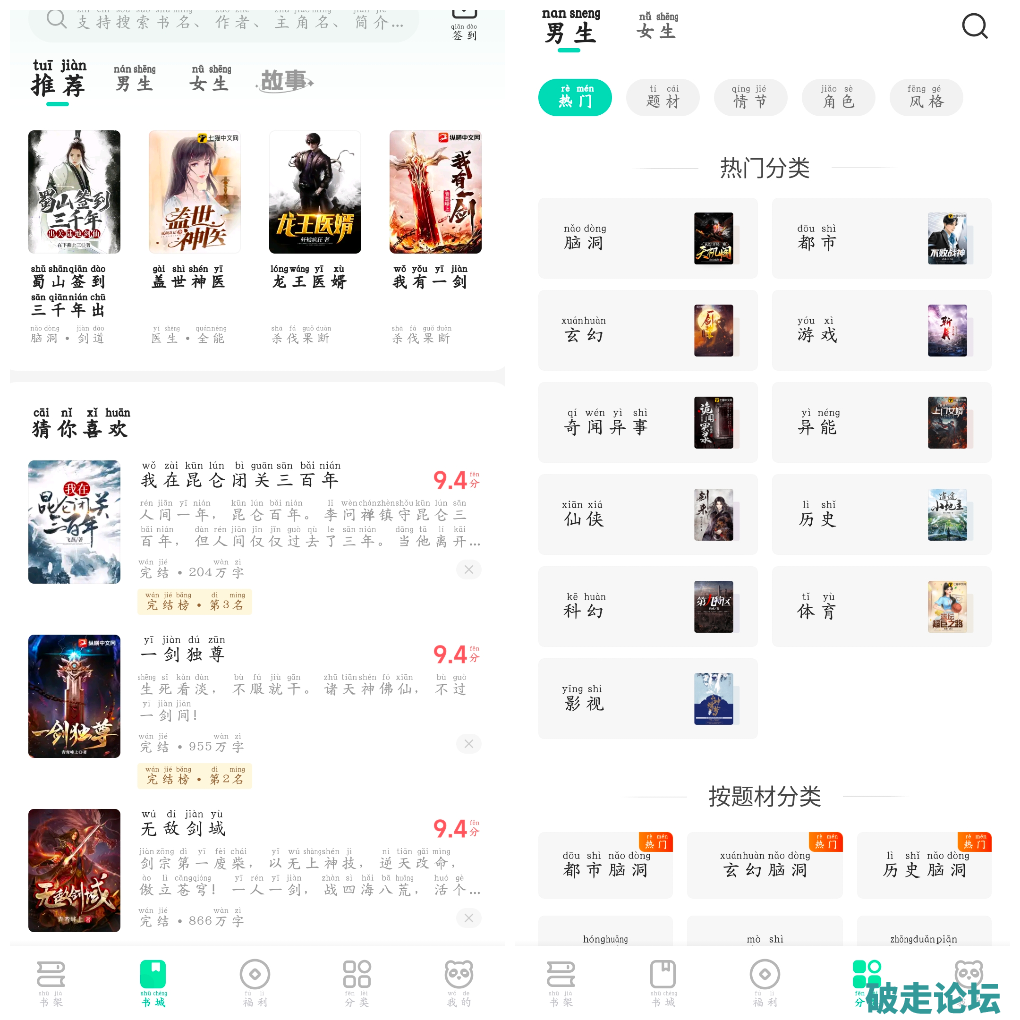Switch to the 故事 tab
Screen dimensions: 1020x1020
tap(285, 81)
